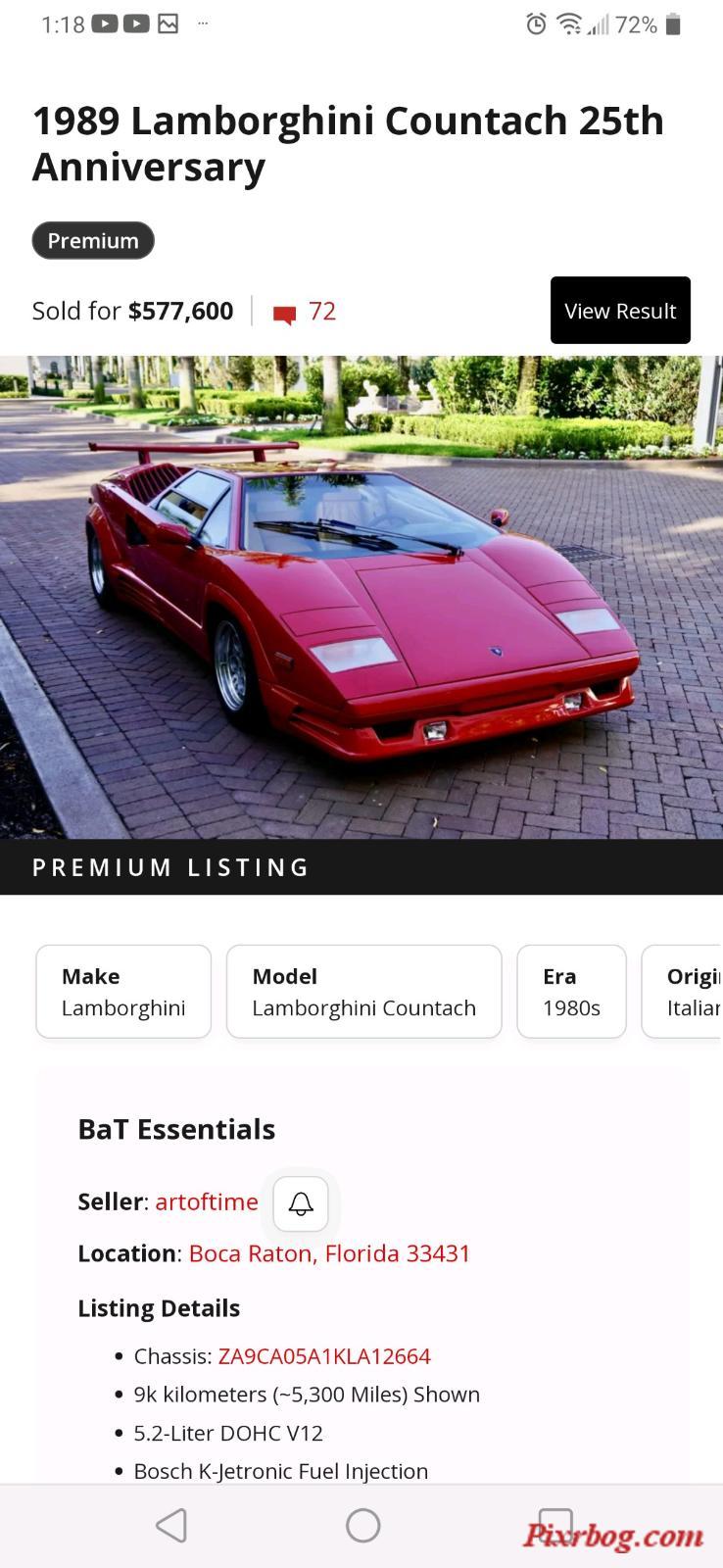Select the Make Lamborghini chip
Image resolution: width=723 pixels, height=1568 pixels.
point(123,991)
